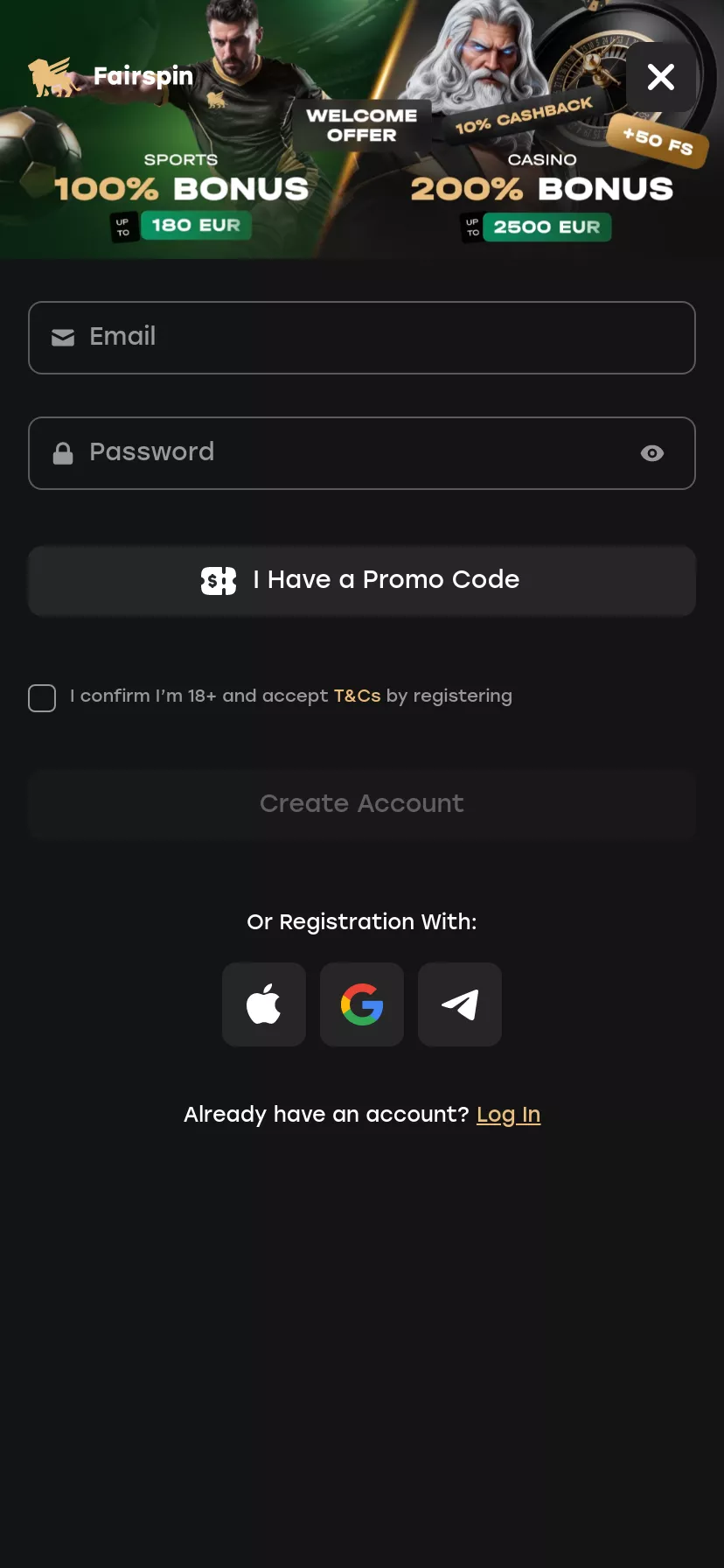Show password with the eye icon
724x1568 pixels.
(652, 453)
